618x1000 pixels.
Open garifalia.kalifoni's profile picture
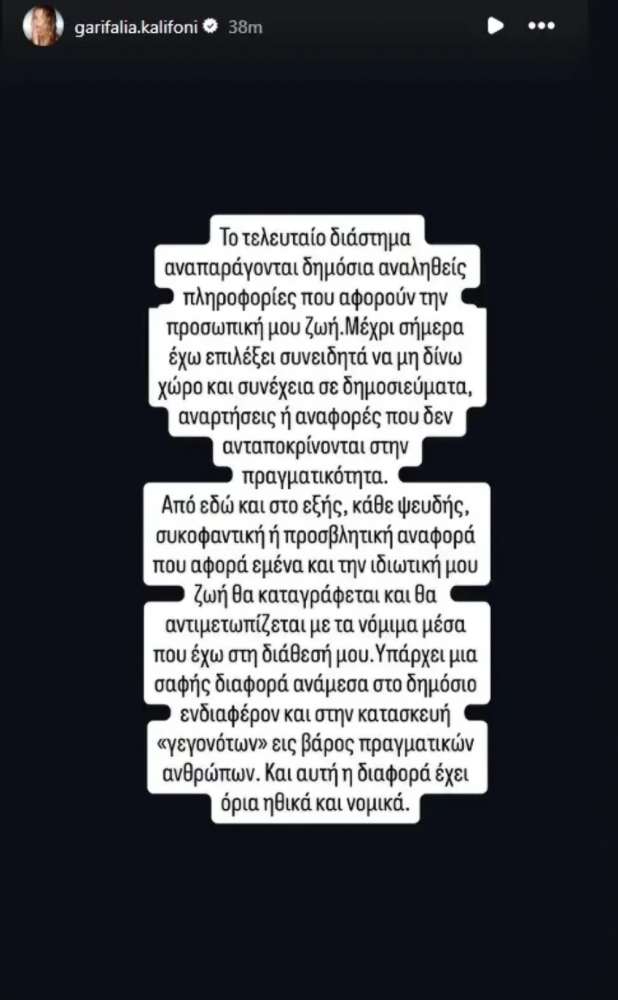(43, 27)
